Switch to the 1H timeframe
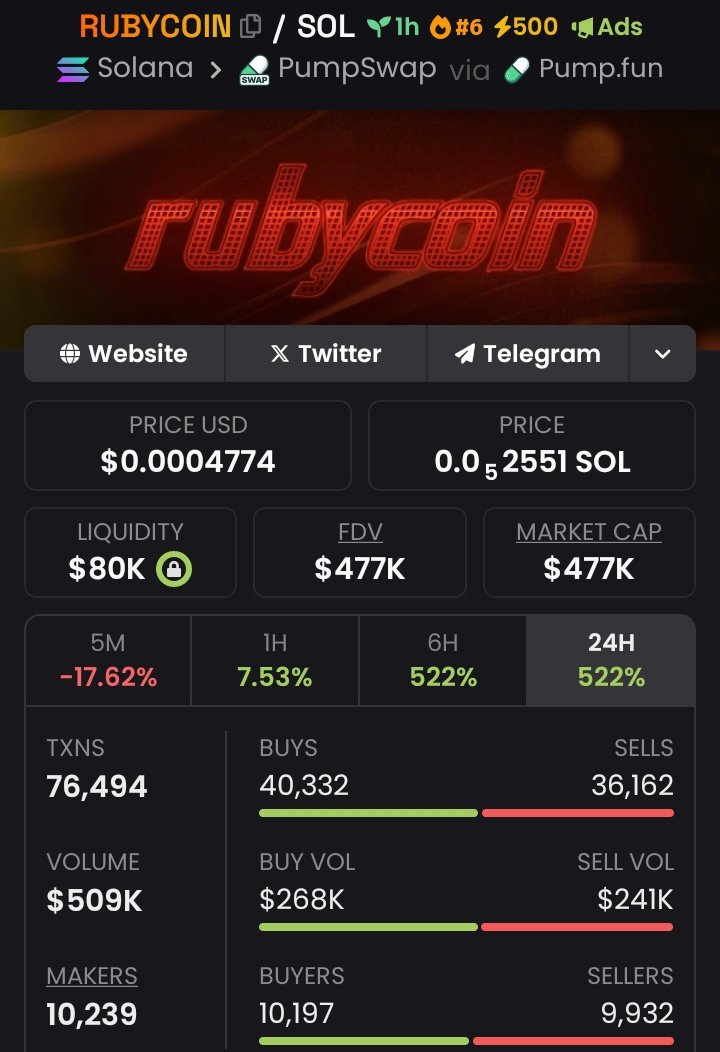 274,661
